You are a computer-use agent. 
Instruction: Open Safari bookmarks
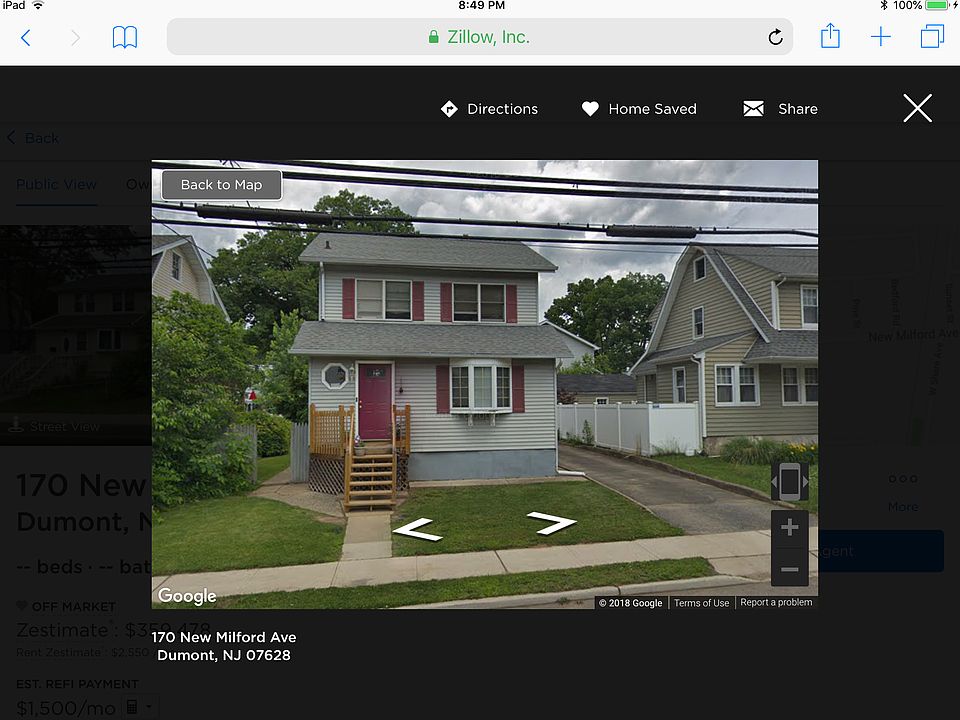coord(125,38)
